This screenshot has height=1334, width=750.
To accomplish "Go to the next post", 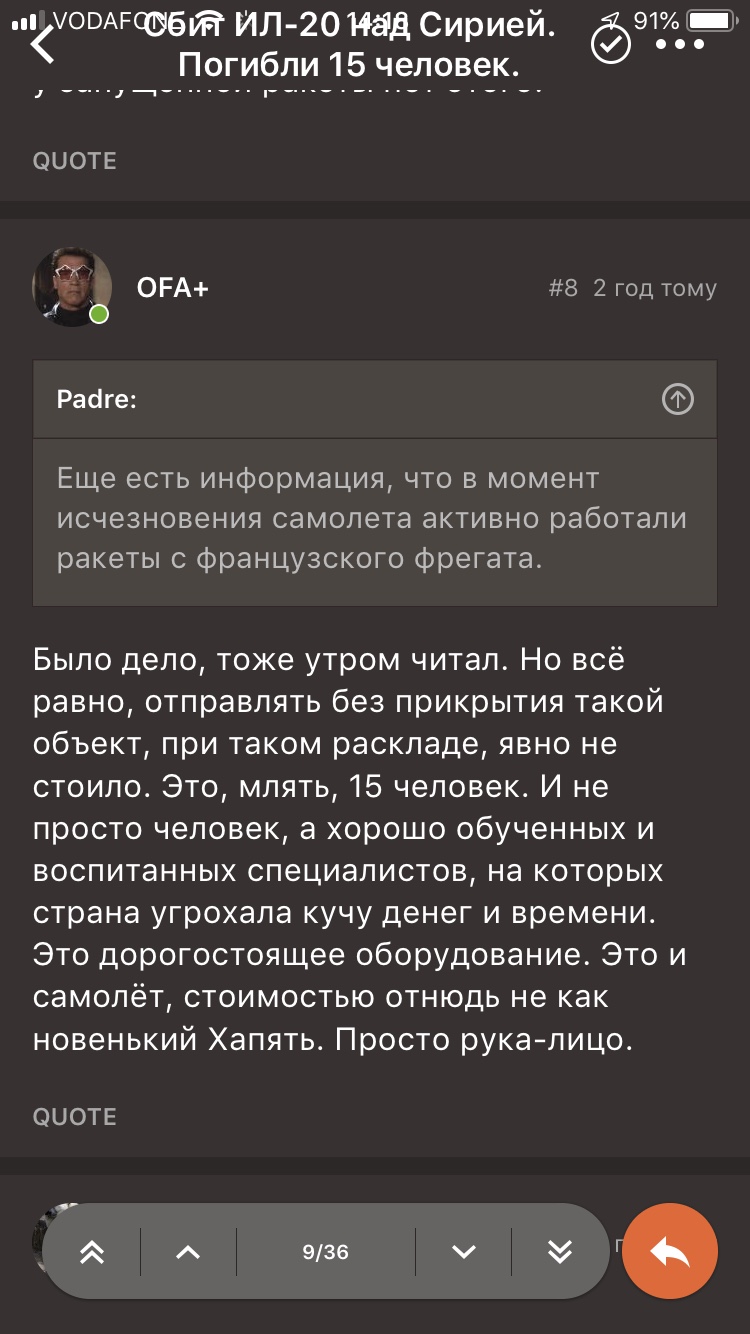I will (463, 1252).
